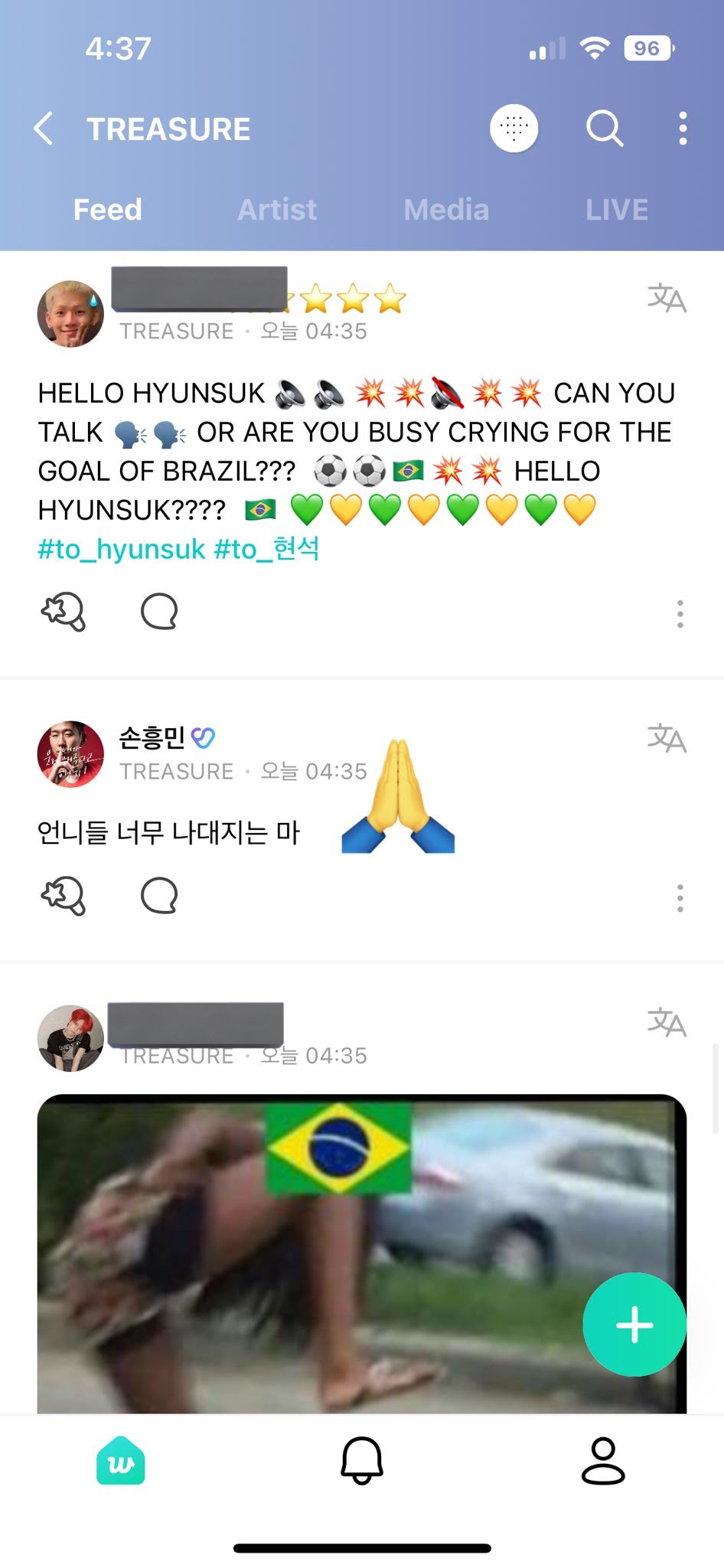Image resolution: width=724 pixels, height=1568 pixels.
Task: Create a new post with plus button
Action: coord(634,1325)
